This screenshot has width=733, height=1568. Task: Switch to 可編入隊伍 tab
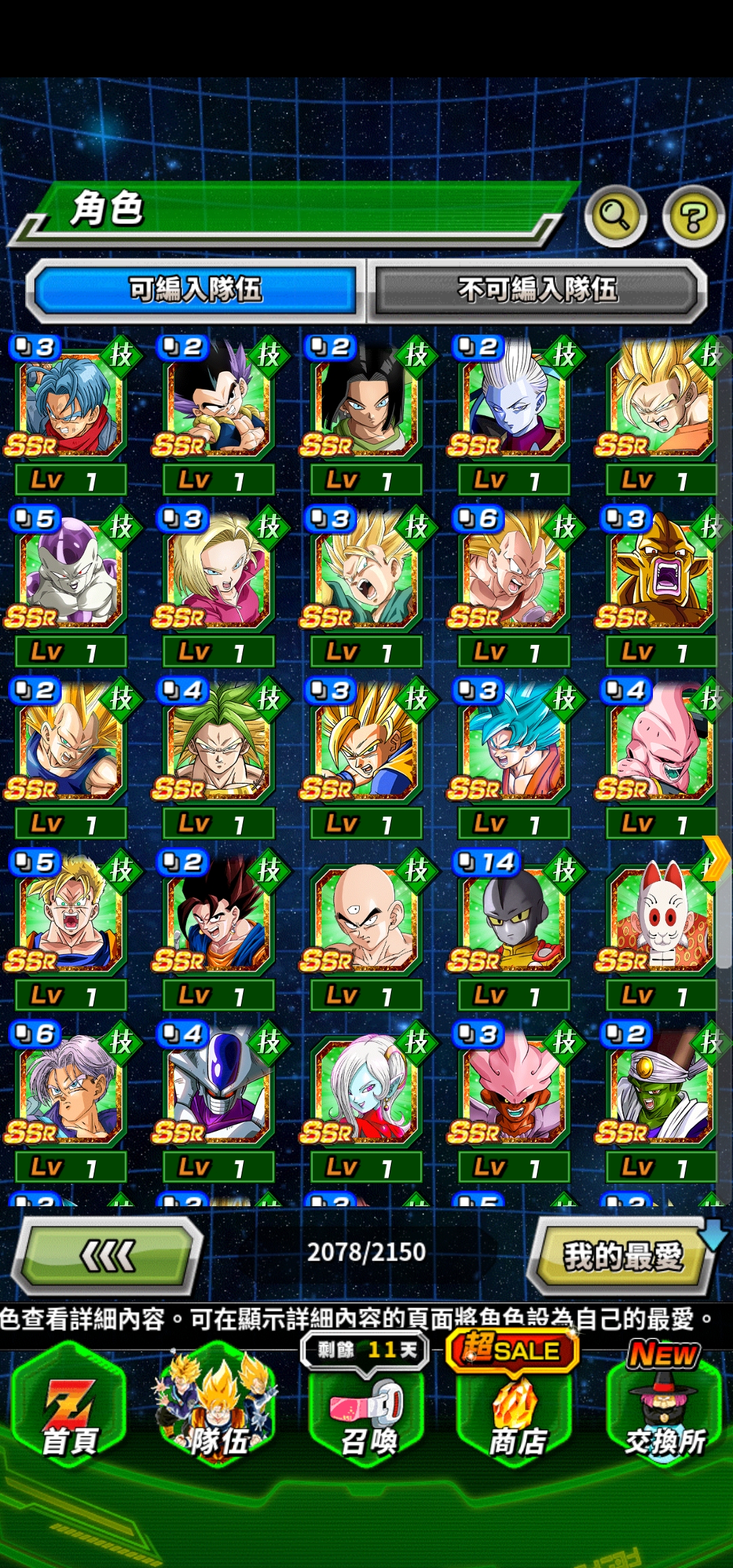click(x=195, y=290)
